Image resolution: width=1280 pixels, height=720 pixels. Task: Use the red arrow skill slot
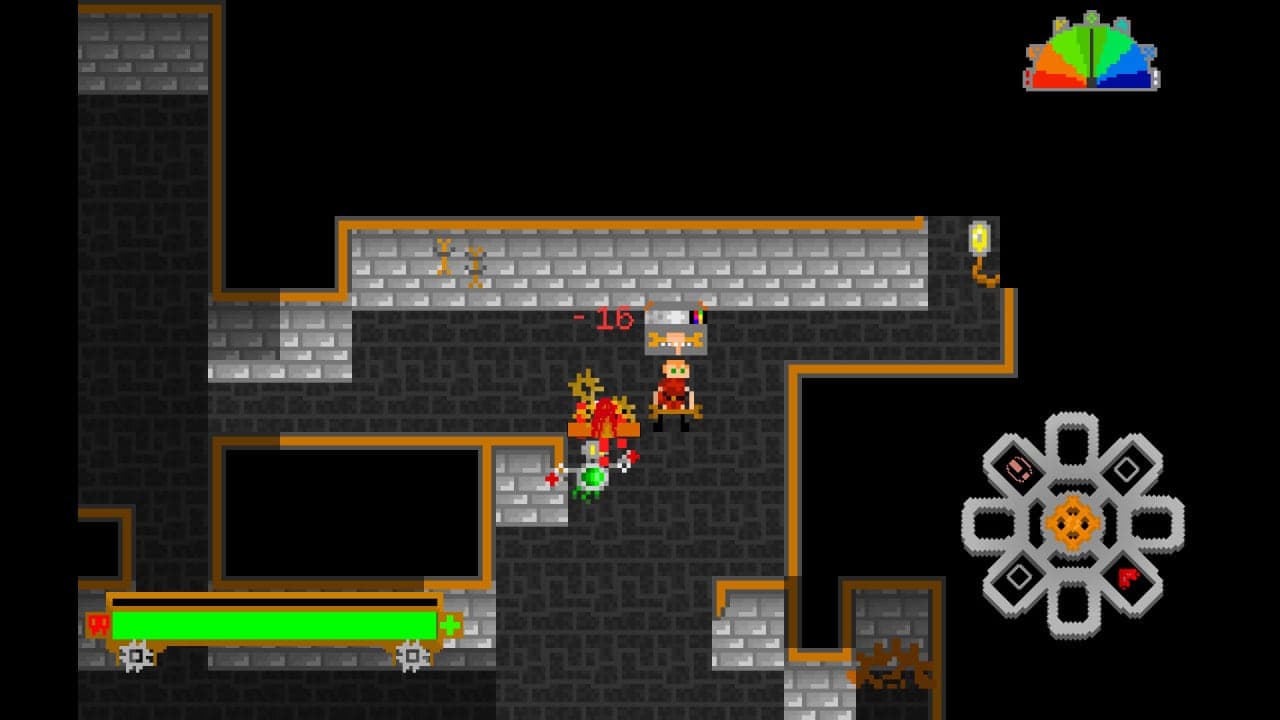tap(1128, 577)
